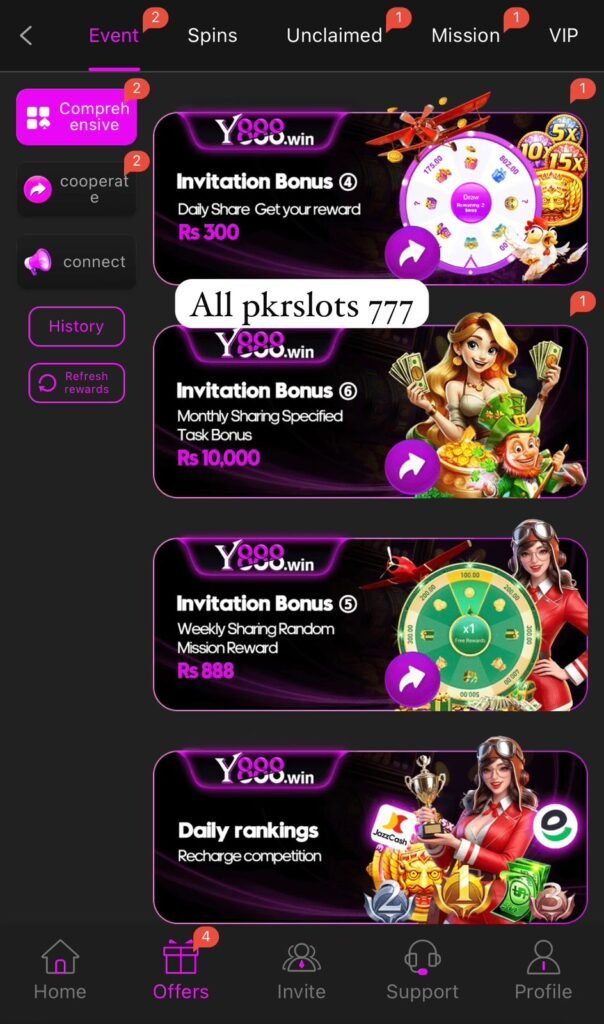Open the Unclaimed tab

click(x=334, y=36)
